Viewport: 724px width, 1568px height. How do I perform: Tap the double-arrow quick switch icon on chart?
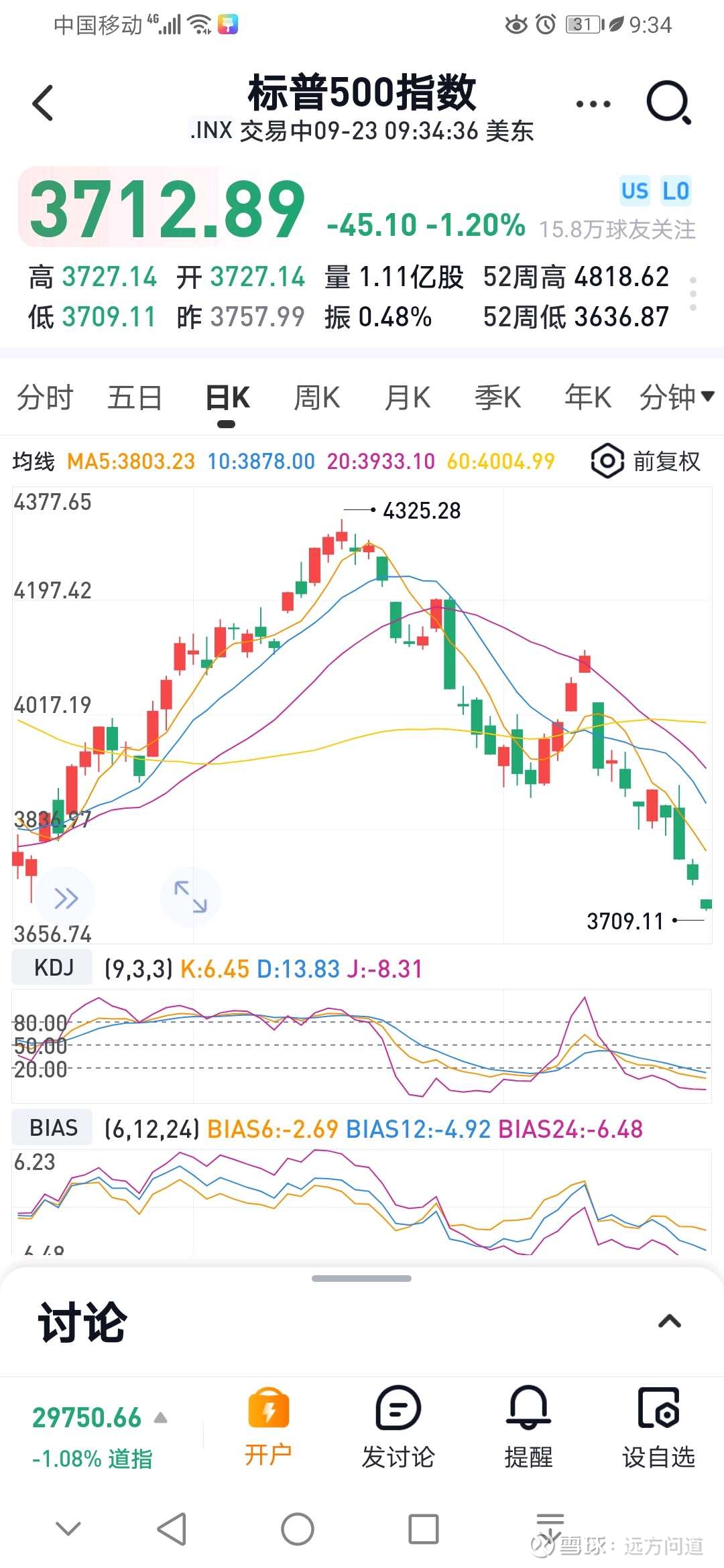point(65,897)
